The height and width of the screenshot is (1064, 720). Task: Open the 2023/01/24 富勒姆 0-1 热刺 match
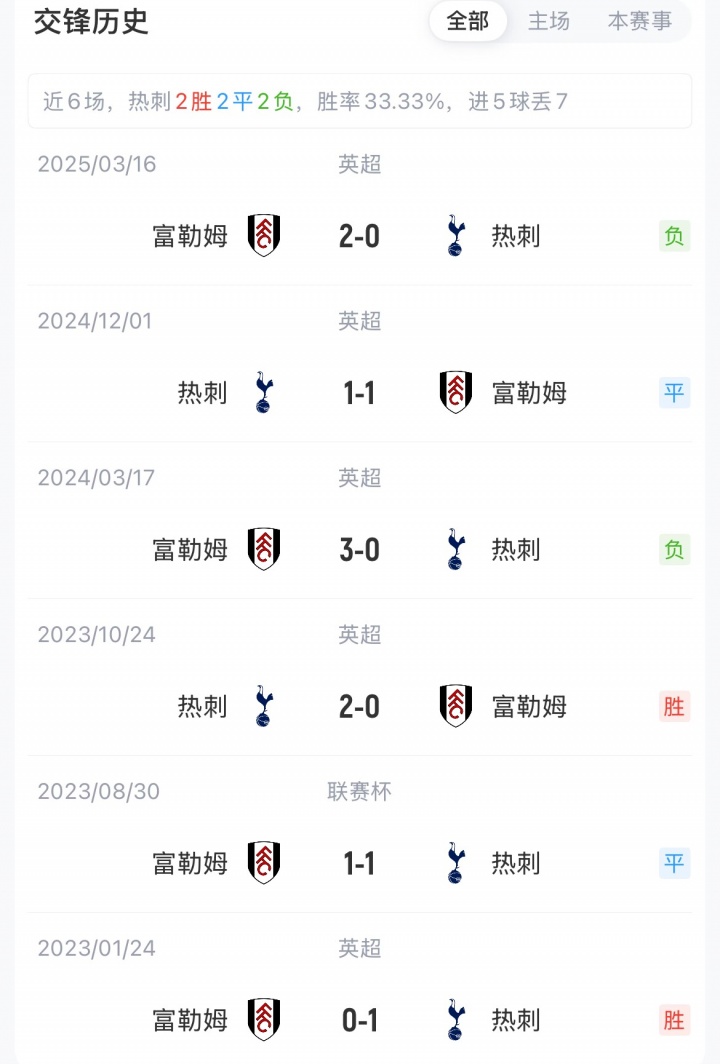(359, 1020)
